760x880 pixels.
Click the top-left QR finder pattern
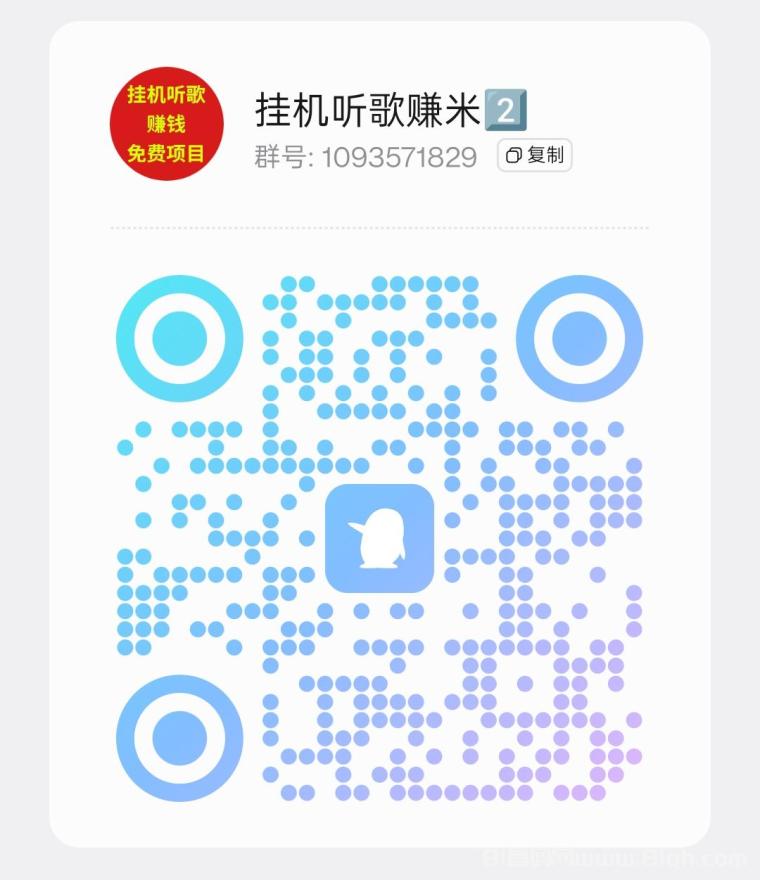(x=178, y=338)
